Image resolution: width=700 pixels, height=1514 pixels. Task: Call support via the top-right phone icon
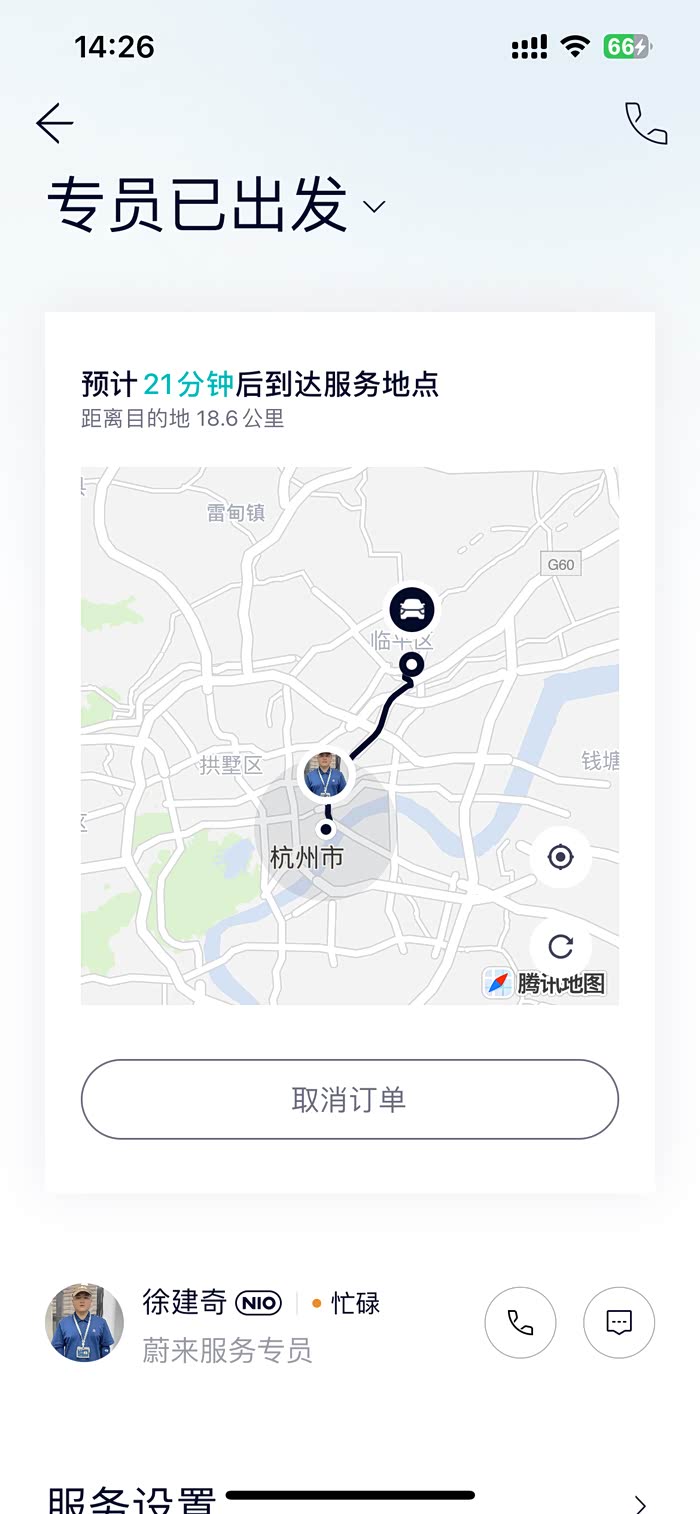point(646,123)
